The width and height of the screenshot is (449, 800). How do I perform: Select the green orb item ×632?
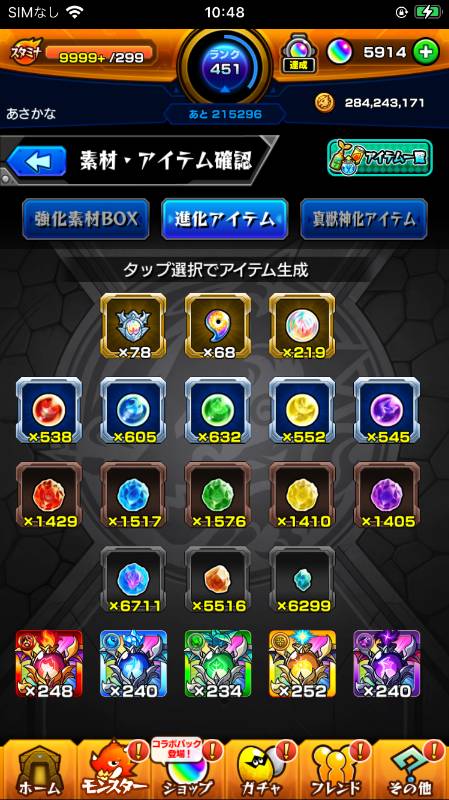pos(218,411)
